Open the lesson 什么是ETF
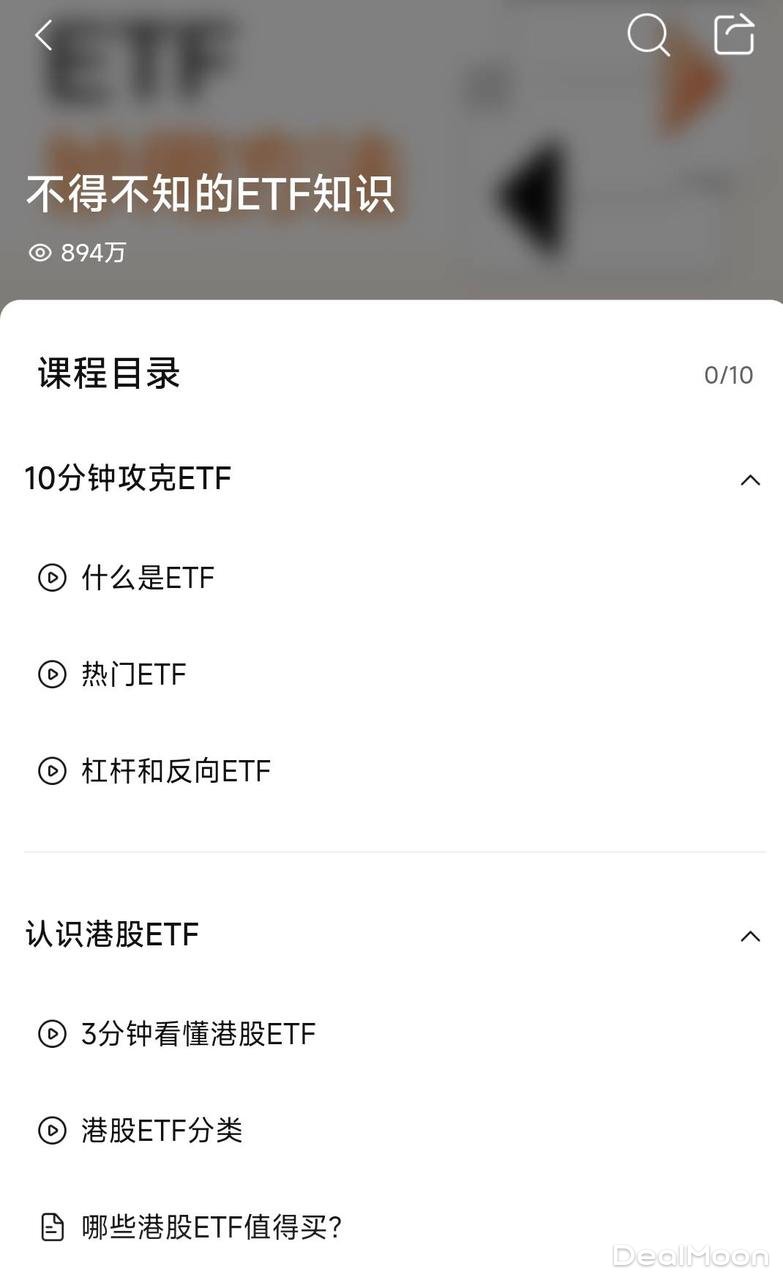 (148, 577)
